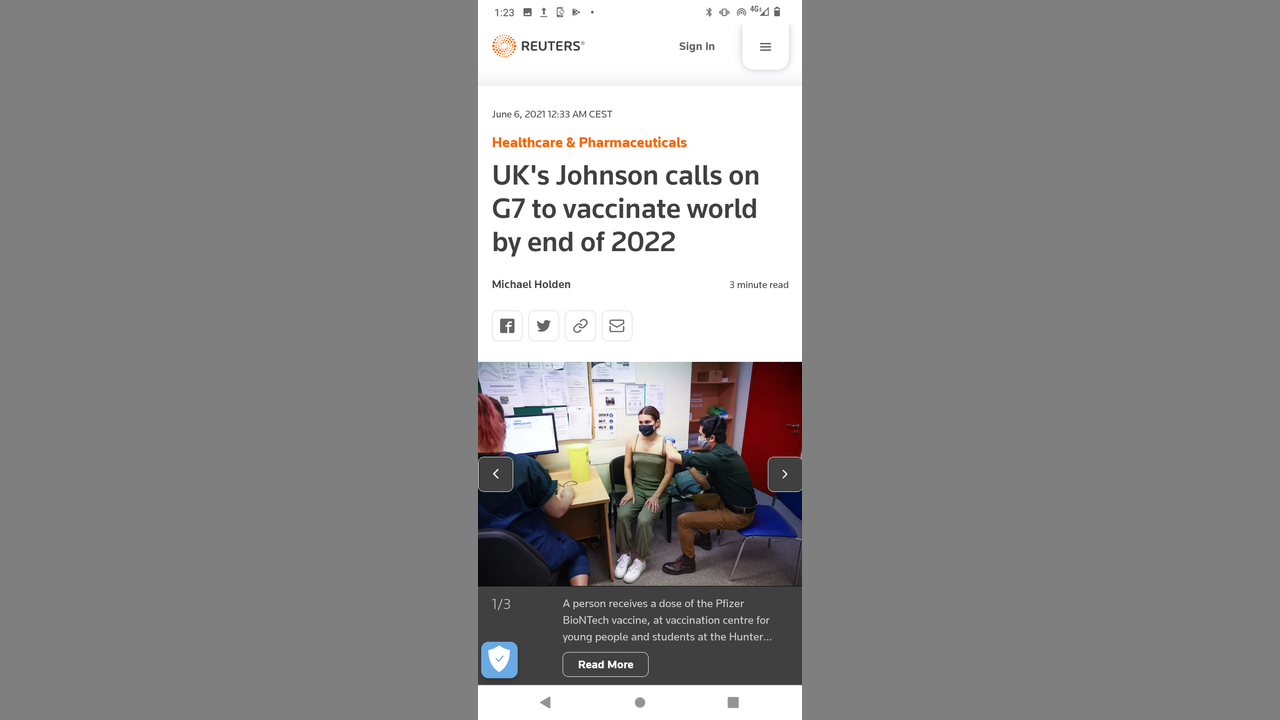The height and width of the screenshot is (720, 1280).
Task: Go back with system back button
Action: coord(545,702)
